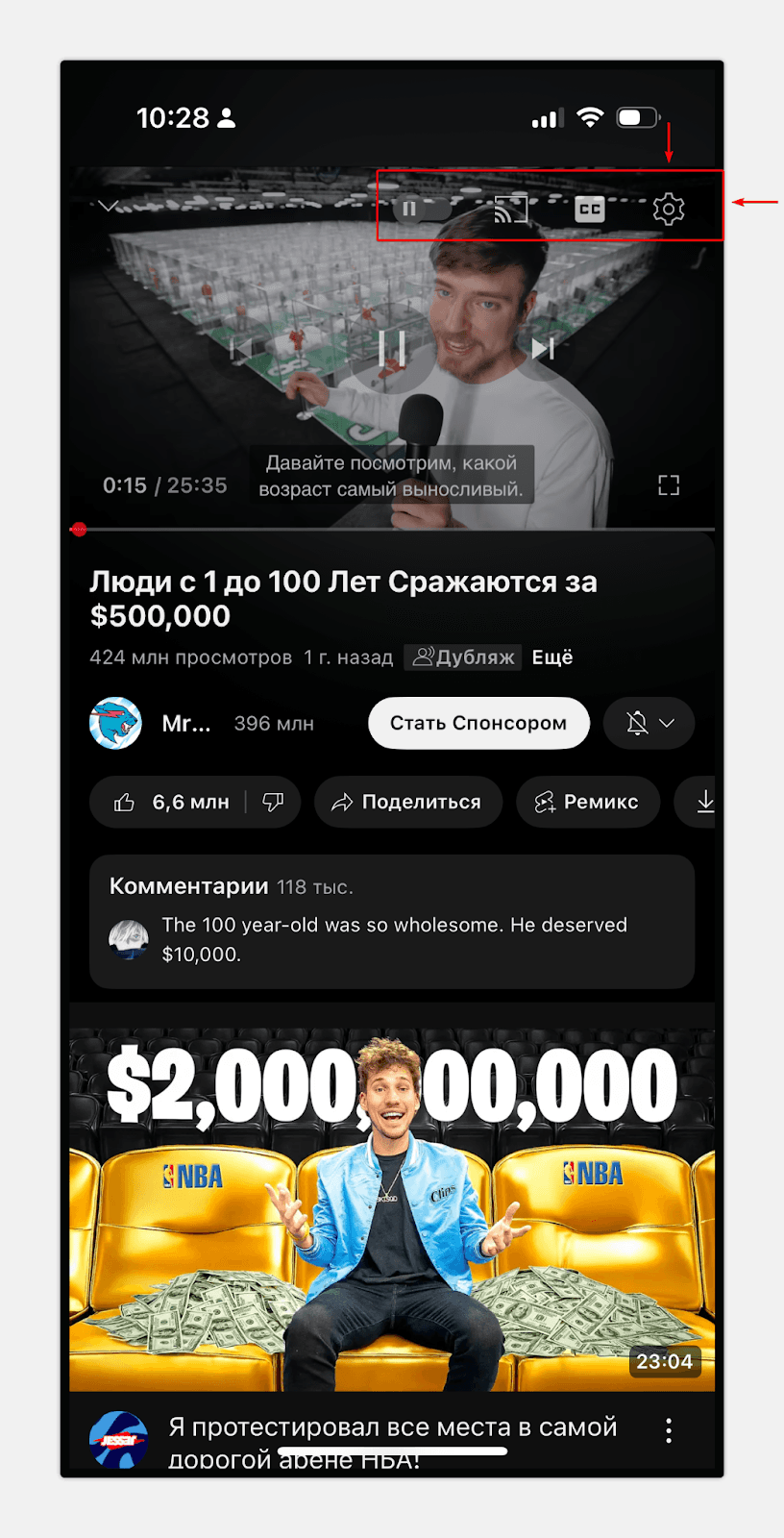The image size is (784, 1538).
Task: Skip to the next video
Action: click(x=543, y=348)
